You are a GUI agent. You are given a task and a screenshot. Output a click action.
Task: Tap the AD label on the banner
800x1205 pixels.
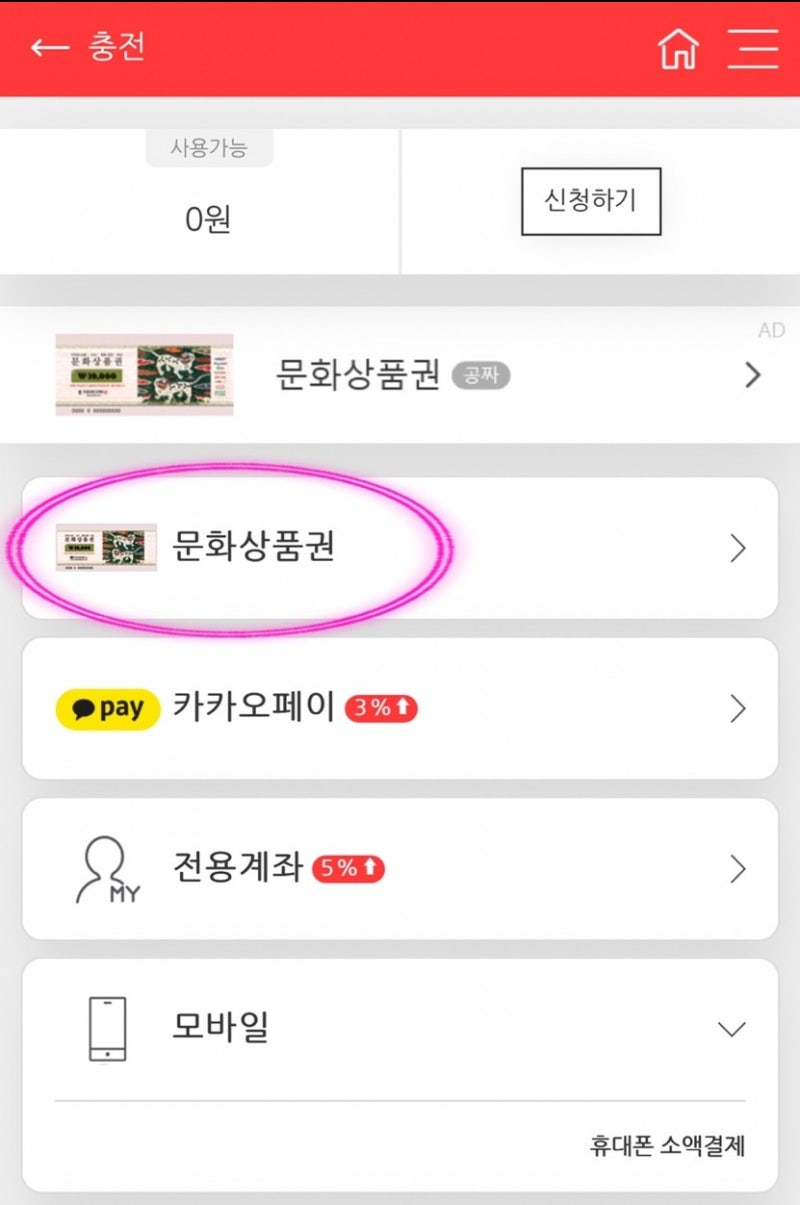(x=771, y=330)
